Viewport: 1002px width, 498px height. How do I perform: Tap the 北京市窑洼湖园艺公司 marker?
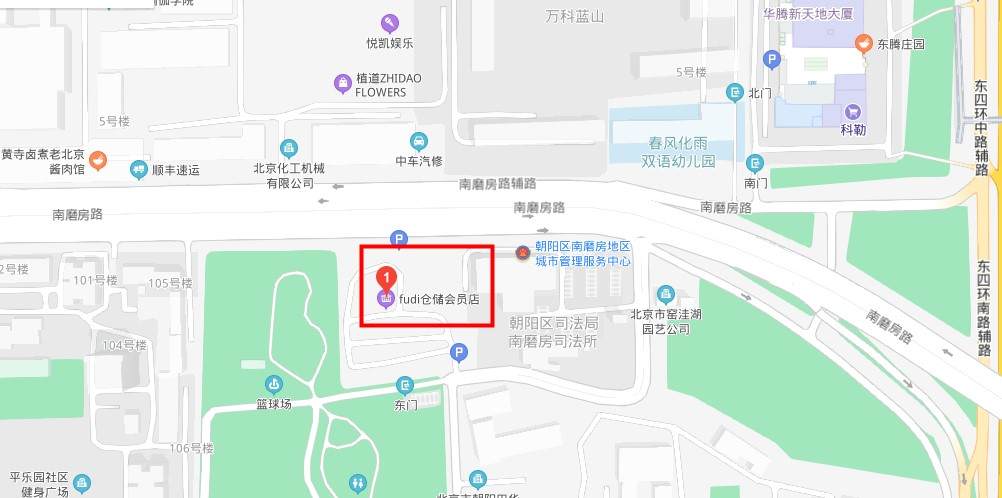(x=666, y=294)
